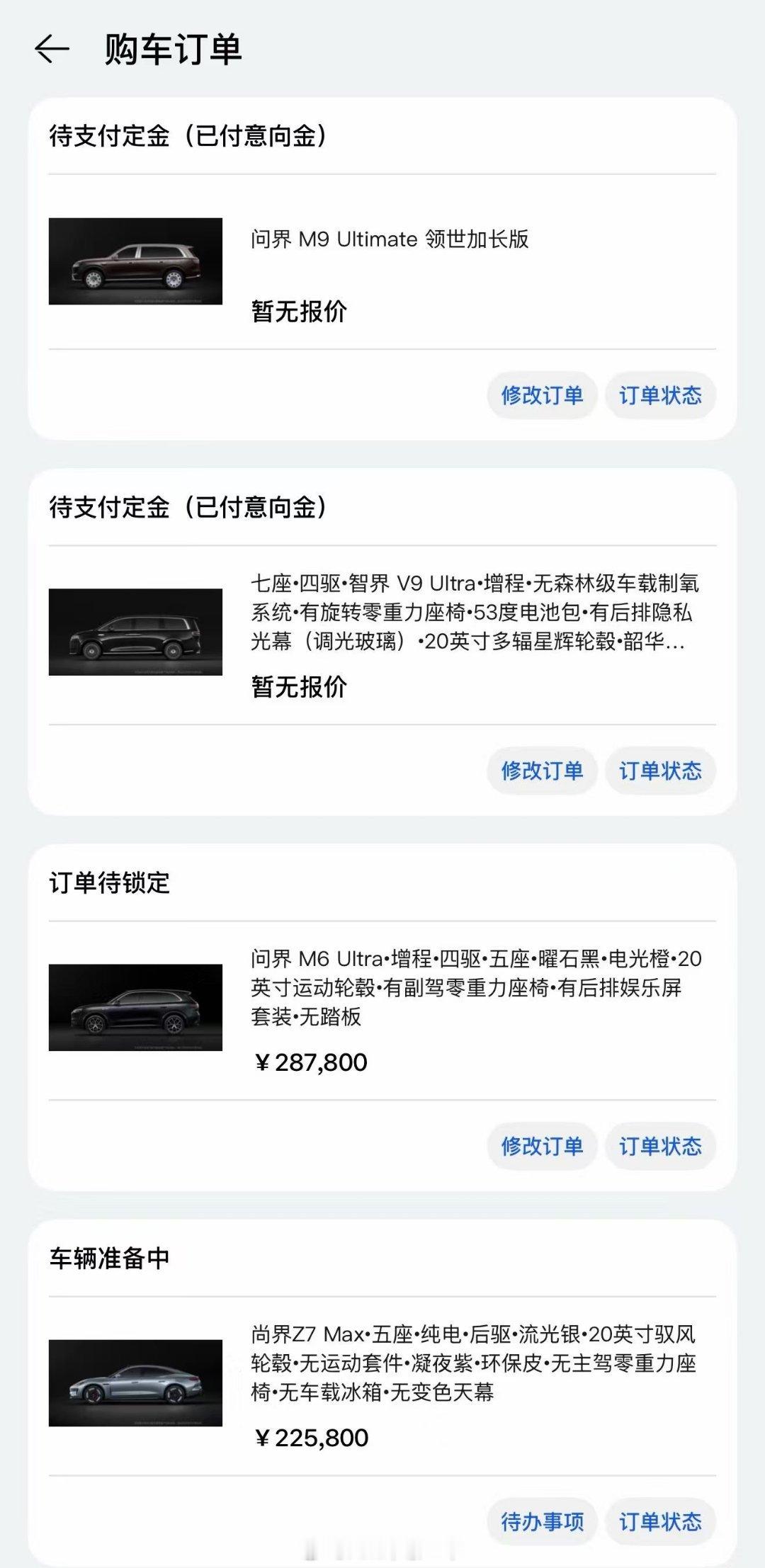Check 订单状态 for the M9 Ultimate order
The height and width of the screenshot is (1568, 765).
click(659, 396)
